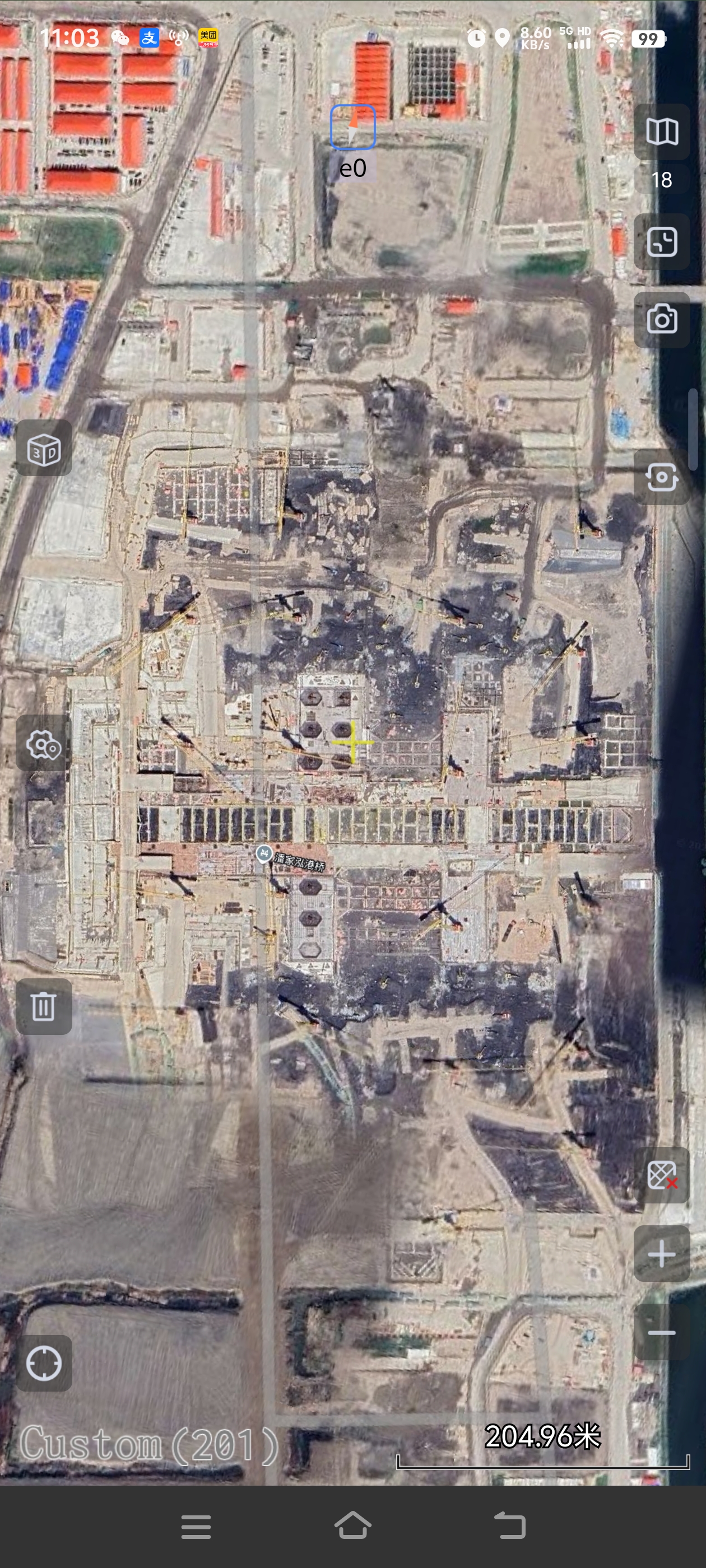The width and height of the screenshot is (706, 1568).
Task: Center map on my location
Action: (44, 1364)
